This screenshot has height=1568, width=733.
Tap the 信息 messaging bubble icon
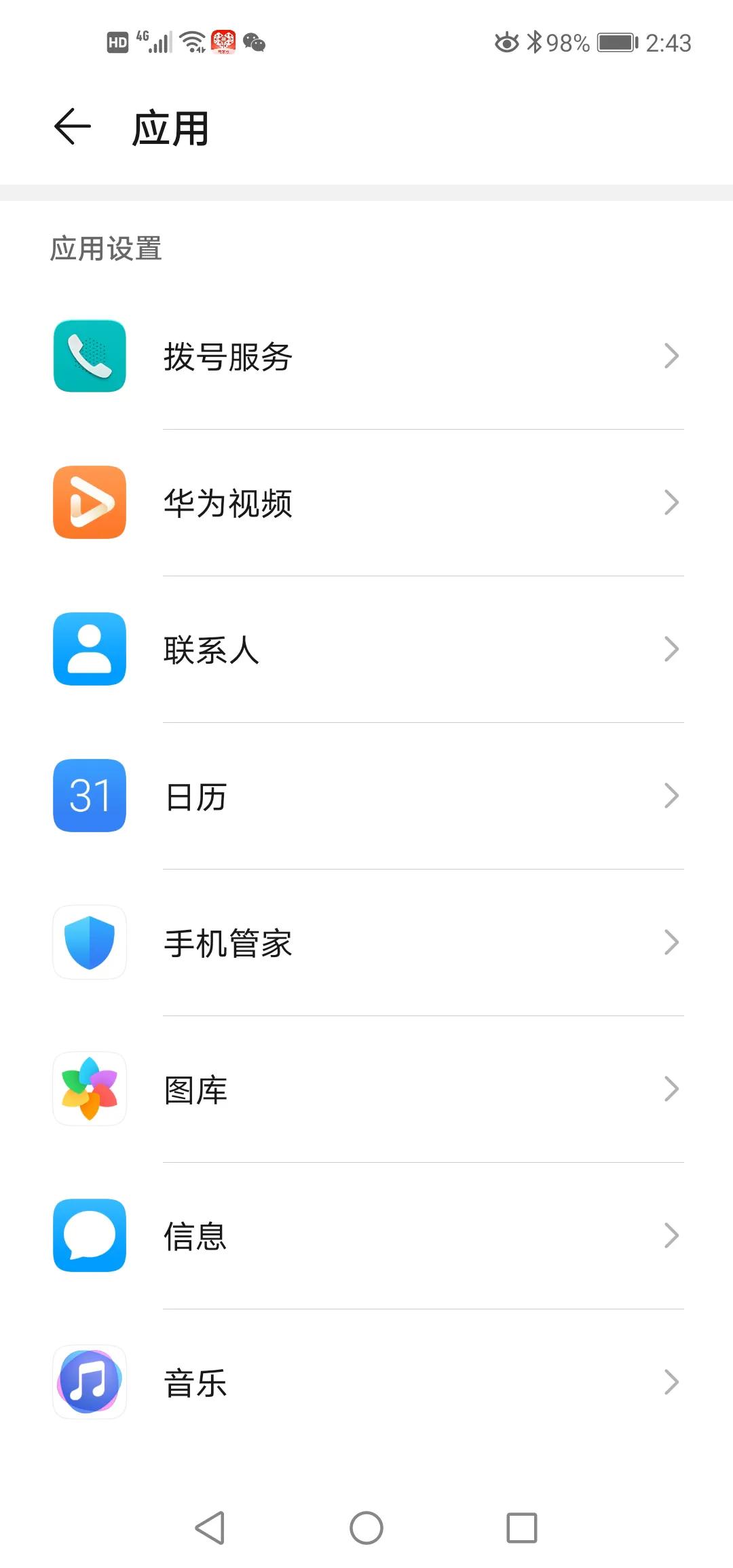click(x=89, y=1235)
